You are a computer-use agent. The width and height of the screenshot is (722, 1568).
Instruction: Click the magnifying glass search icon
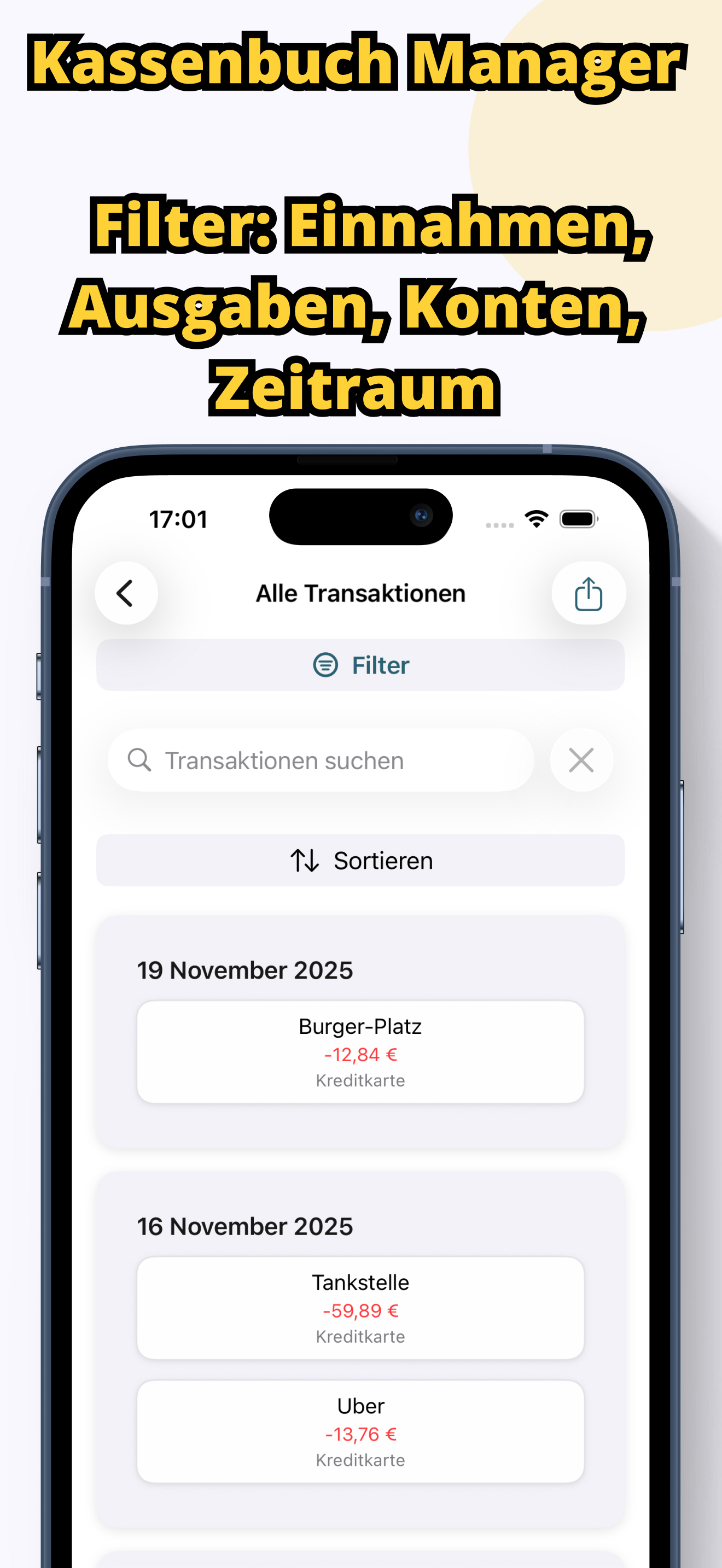point(139,759)
